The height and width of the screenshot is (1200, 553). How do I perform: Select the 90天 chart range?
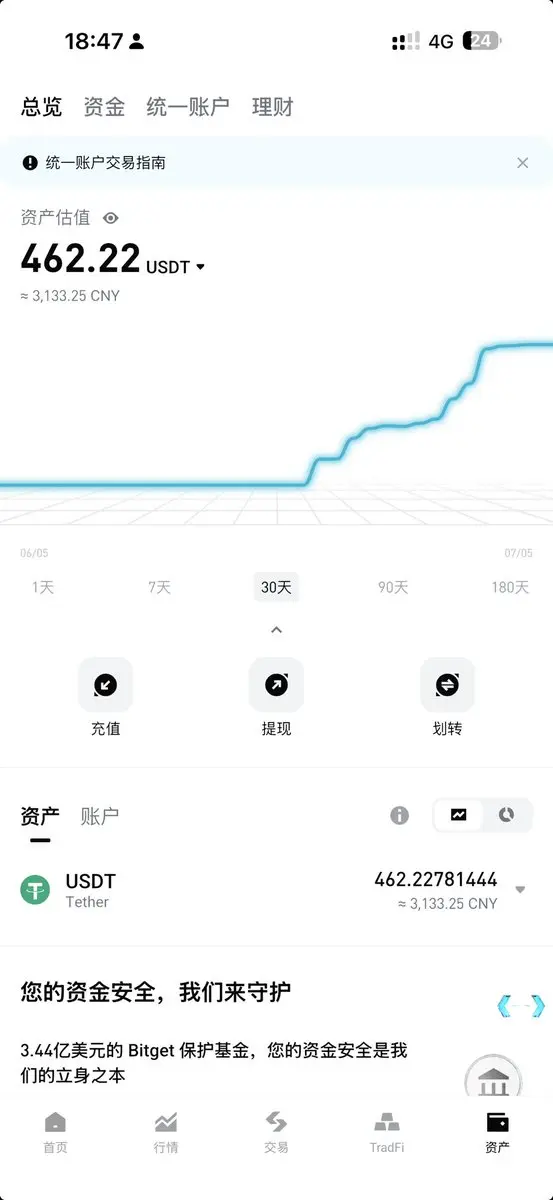(x=393, y=587)
